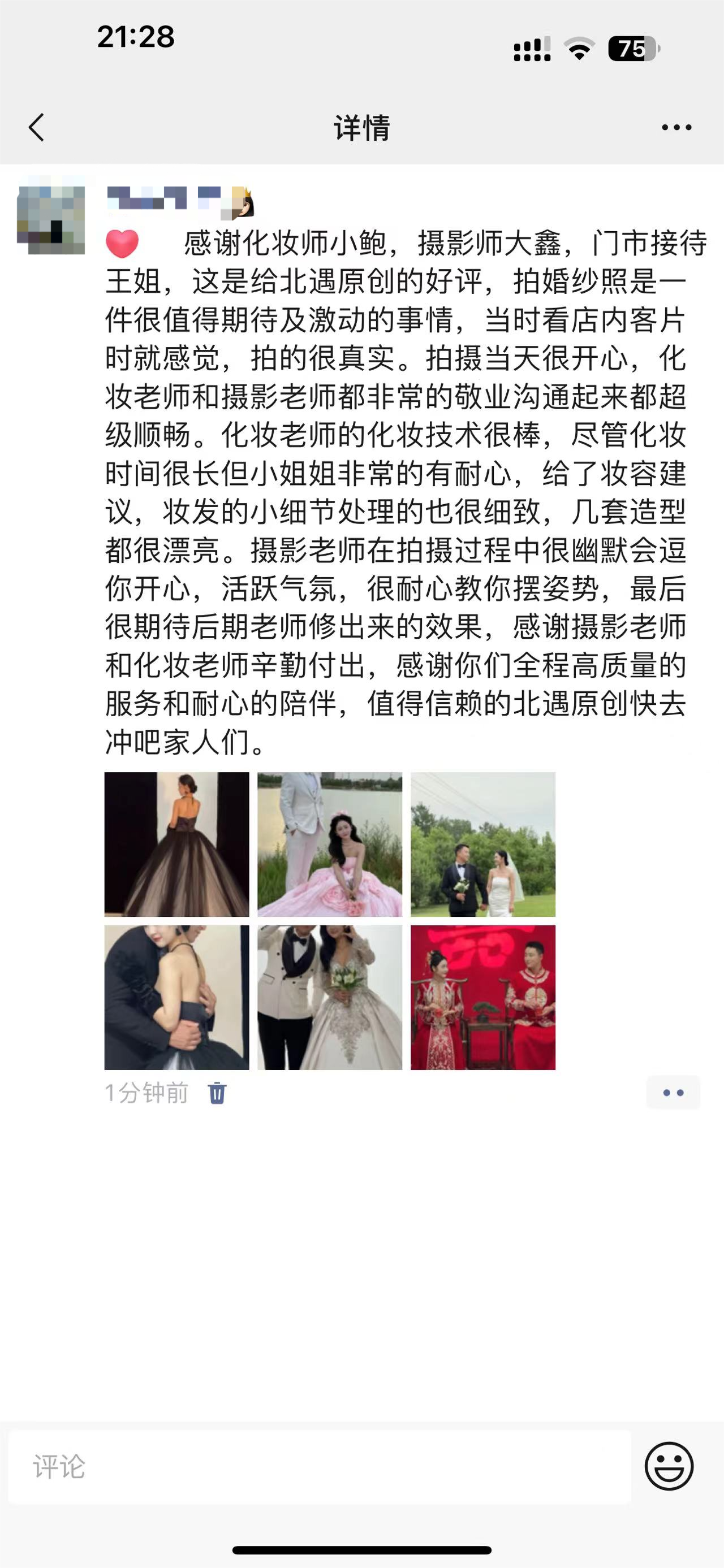Open the embracing couple photo
Screen dimensions: 724x1568
(176, 998)
